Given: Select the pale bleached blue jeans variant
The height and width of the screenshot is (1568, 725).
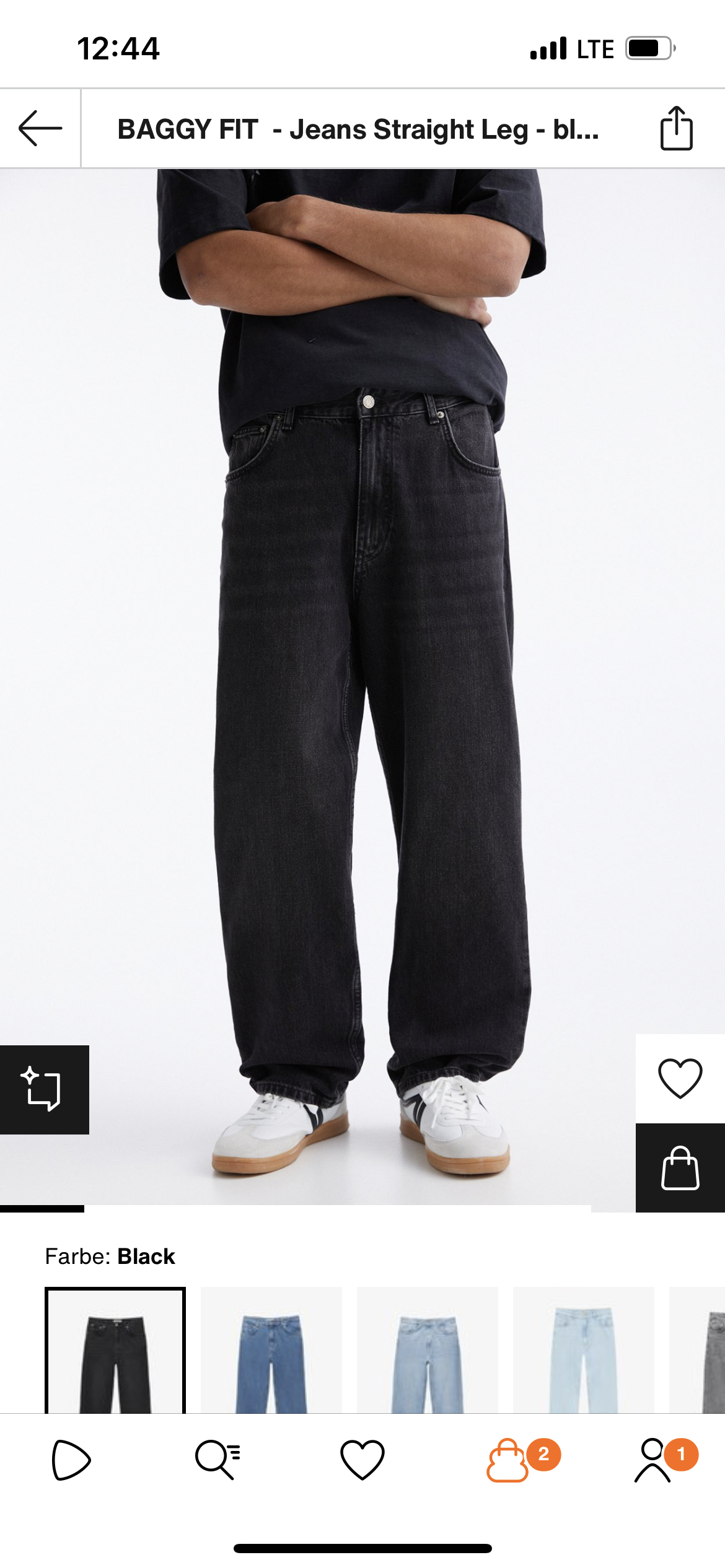Looking at the screenshot, I should [x=584, y=1350].
